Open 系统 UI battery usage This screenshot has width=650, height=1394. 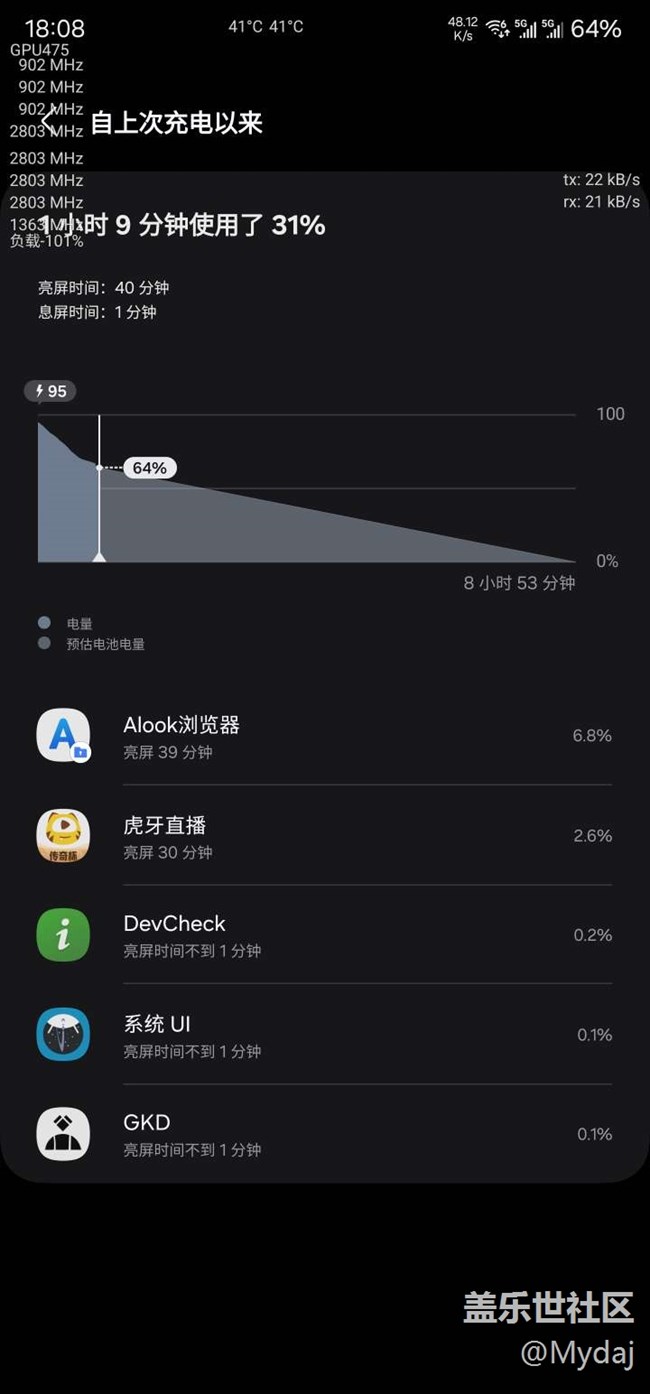[x=325, y=1035]
